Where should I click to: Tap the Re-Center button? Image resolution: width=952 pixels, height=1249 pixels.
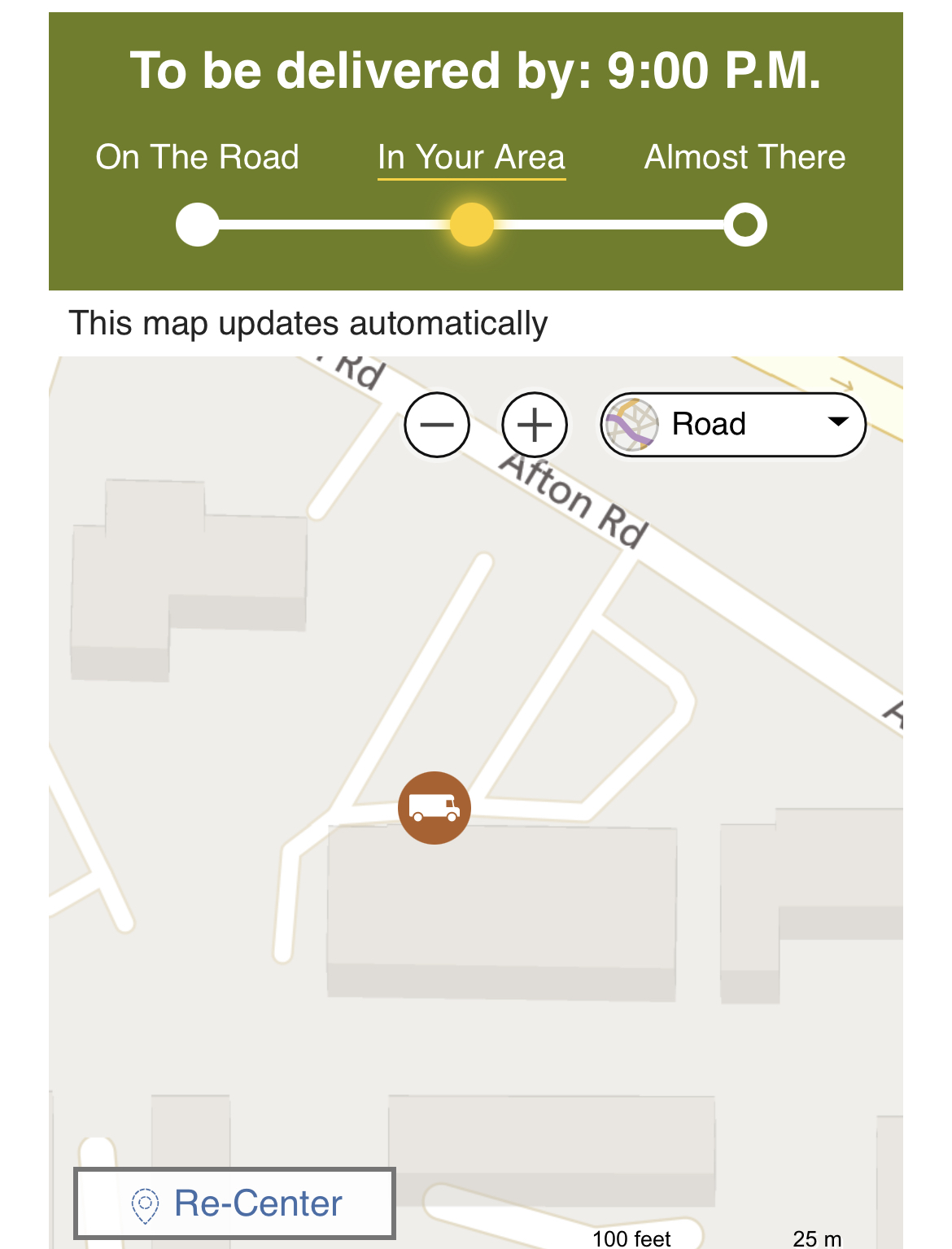pos(234,1203)
